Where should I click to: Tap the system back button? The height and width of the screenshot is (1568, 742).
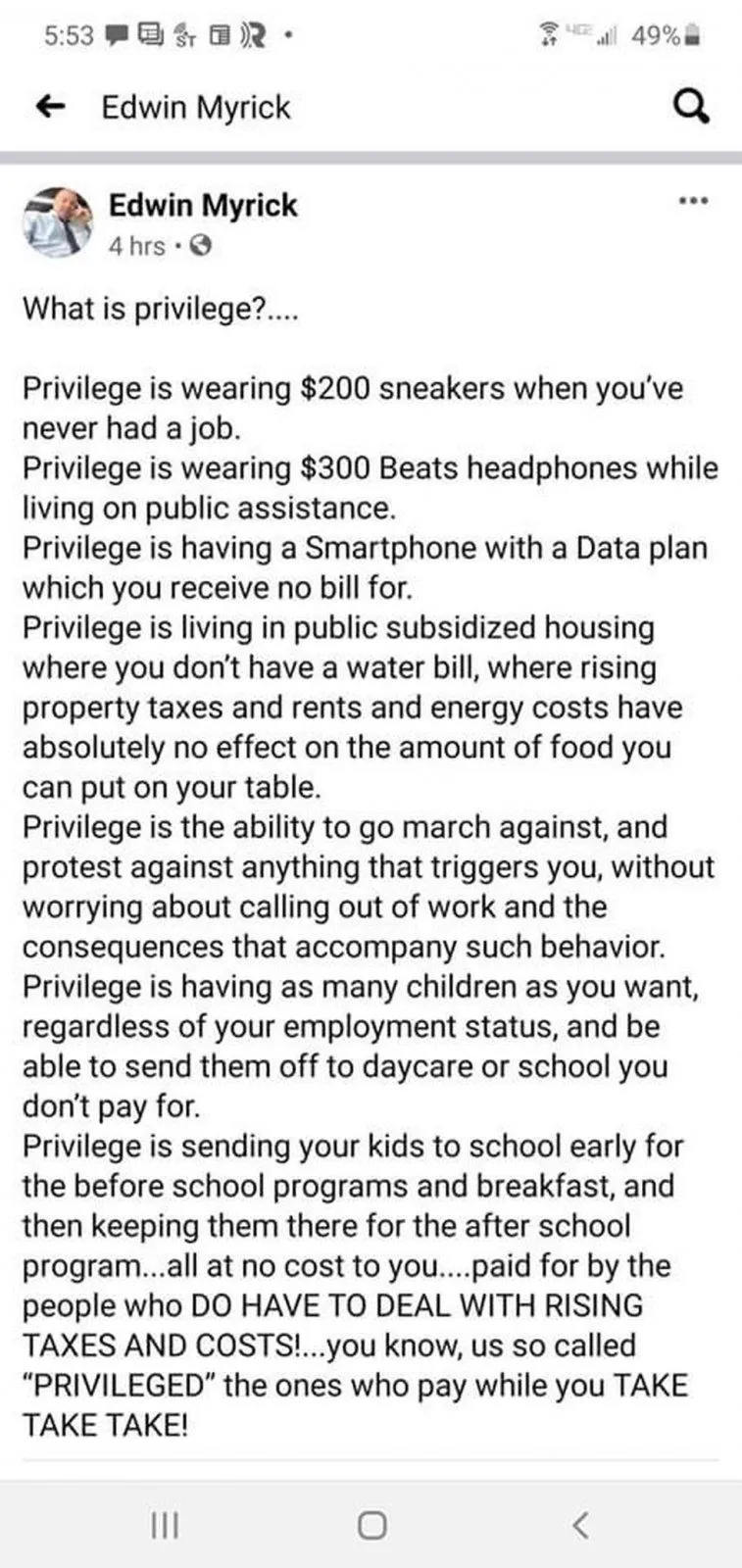point(580,1525)
